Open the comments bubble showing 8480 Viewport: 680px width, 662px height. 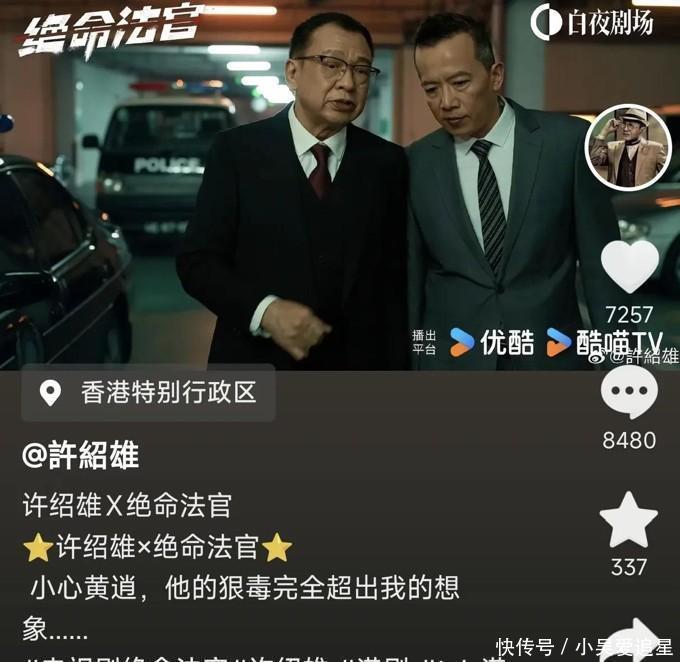pos(629,393)
